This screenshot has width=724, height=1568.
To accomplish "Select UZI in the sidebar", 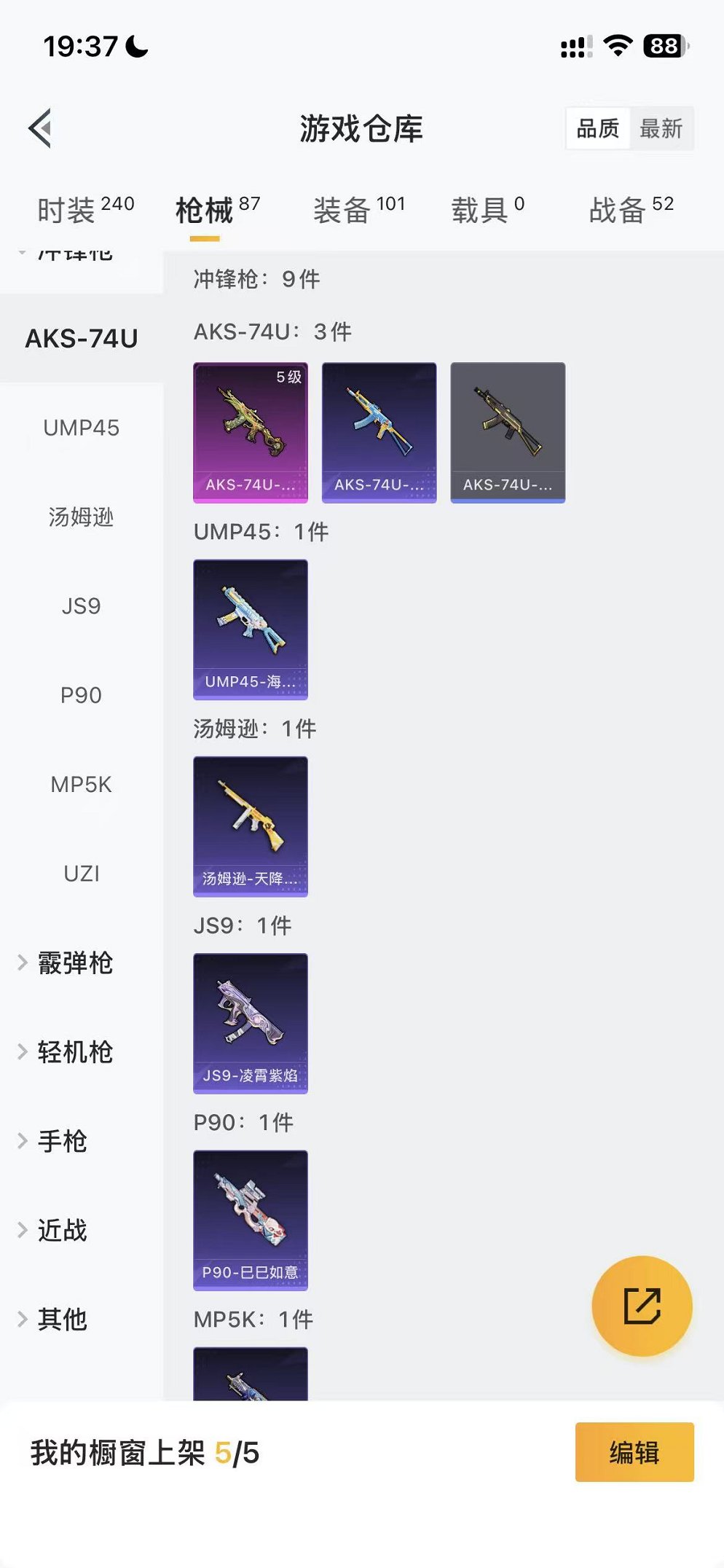I will (81, 874).
